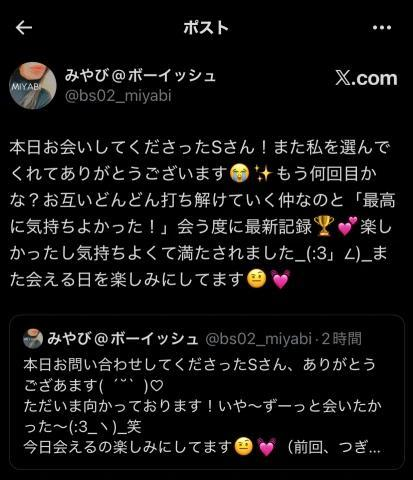
Task: Open the quoted post from 2時間 ago
Action: click(207, 392)
